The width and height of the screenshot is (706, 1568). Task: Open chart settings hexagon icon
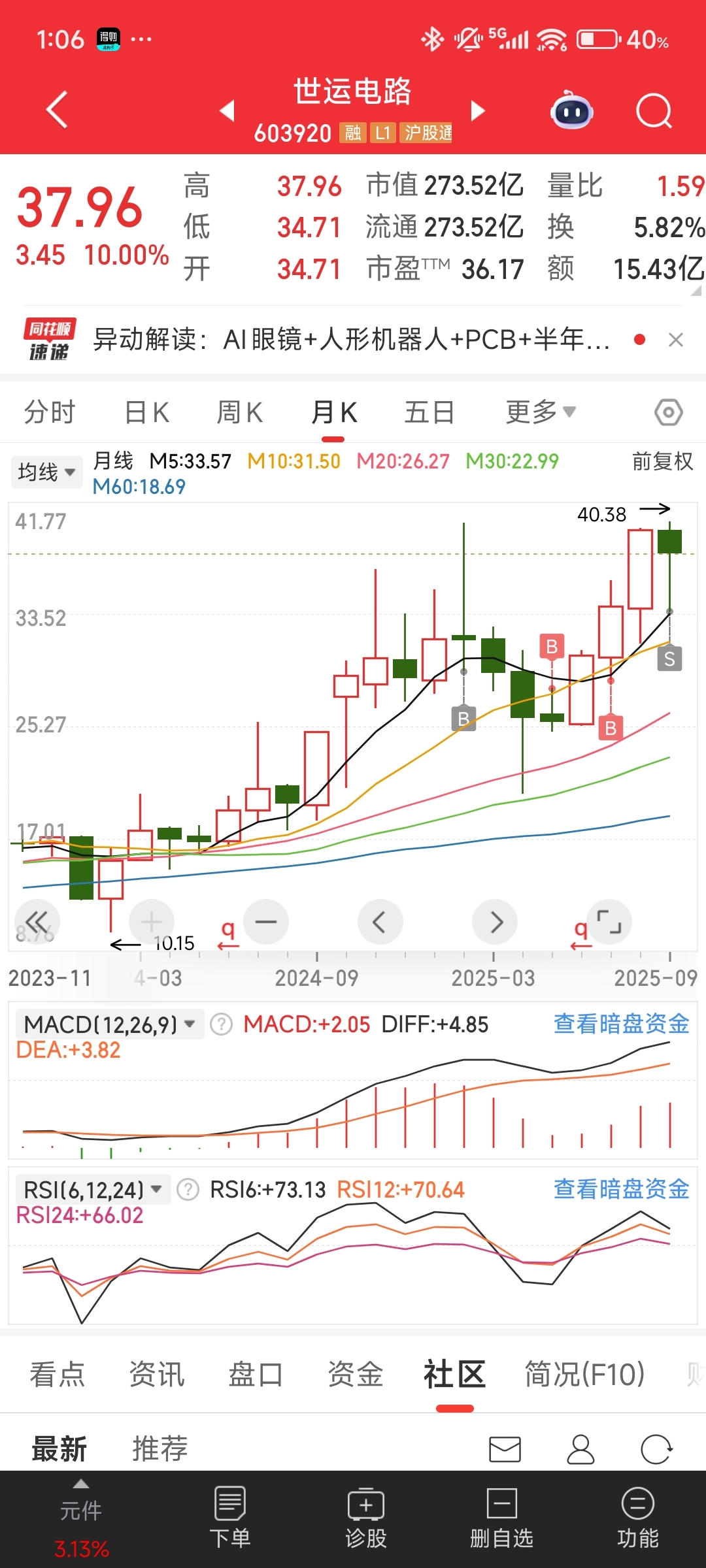point(669,412)
